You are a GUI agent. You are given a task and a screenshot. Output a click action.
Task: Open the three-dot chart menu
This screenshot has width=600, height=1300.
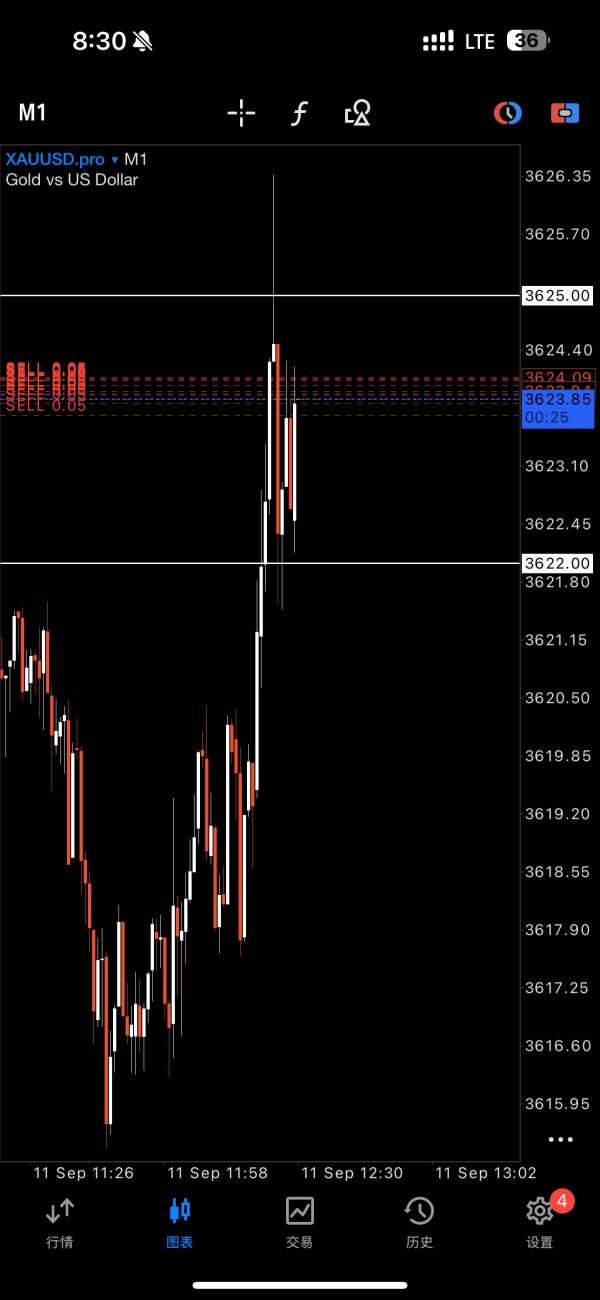click(x=561, y=1139)
